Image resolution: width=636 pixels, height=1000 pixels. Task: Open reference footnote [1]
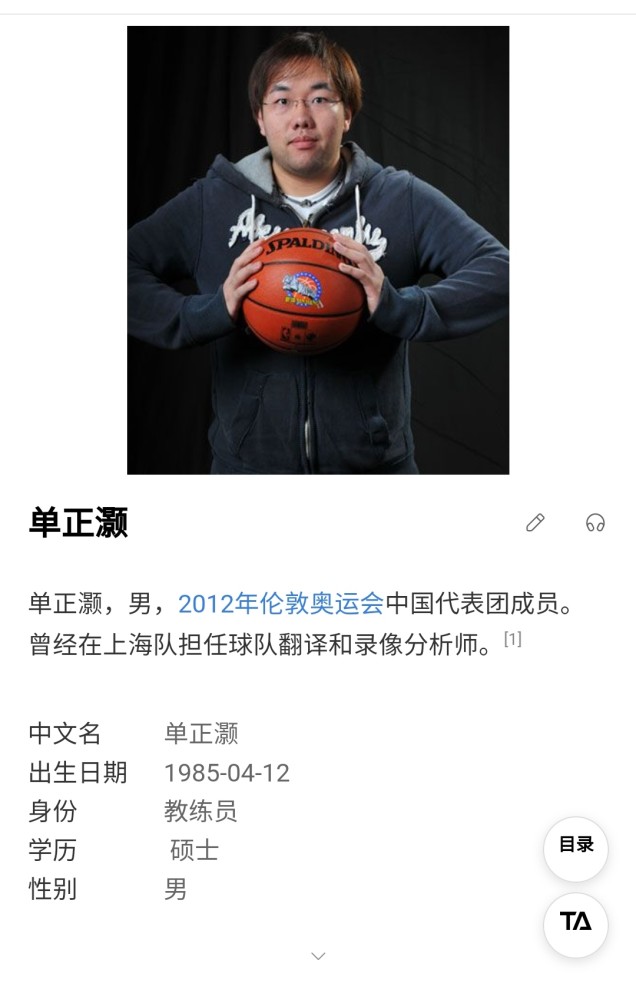pos(512,639)
